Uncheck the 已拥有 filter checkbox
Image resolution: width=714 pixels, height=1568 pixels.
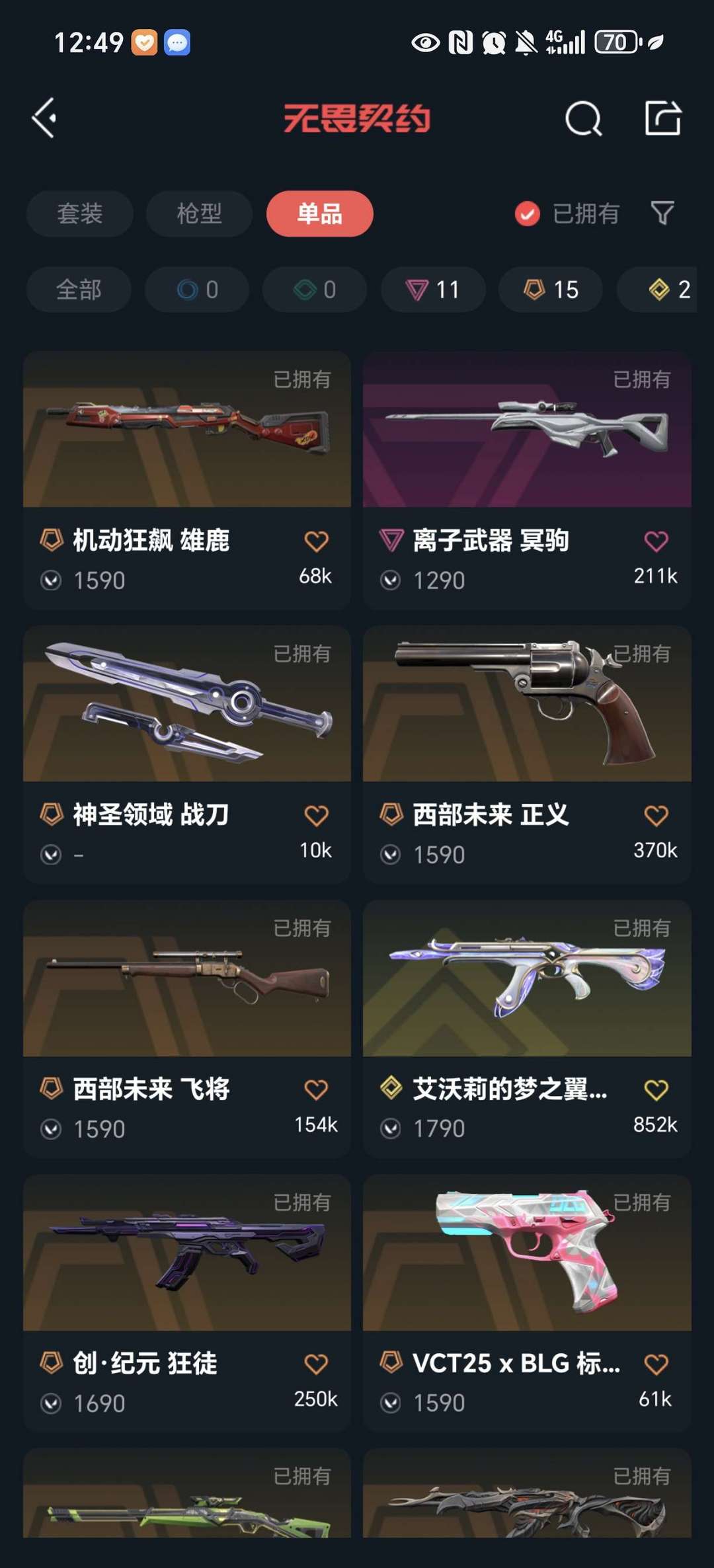527,214
